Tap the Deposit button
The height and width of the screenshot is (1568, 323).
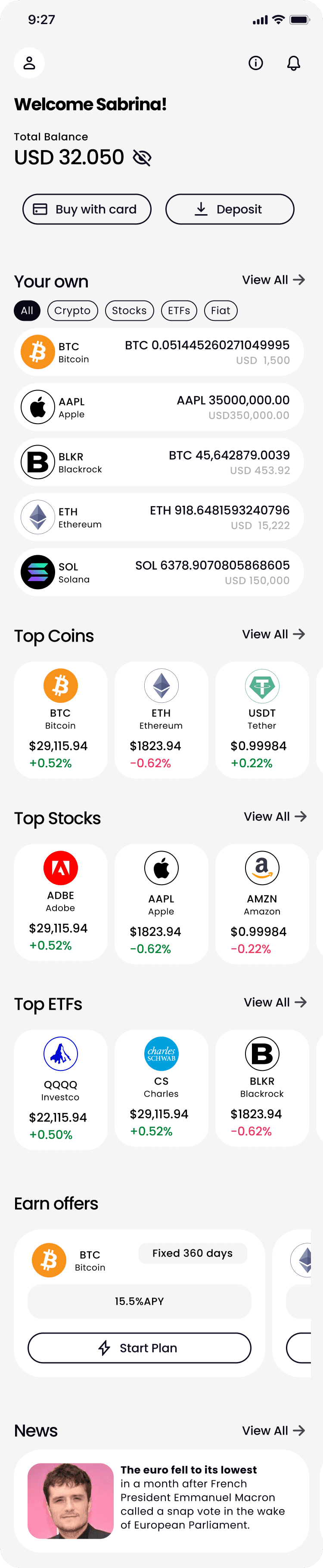coord(230,209)
